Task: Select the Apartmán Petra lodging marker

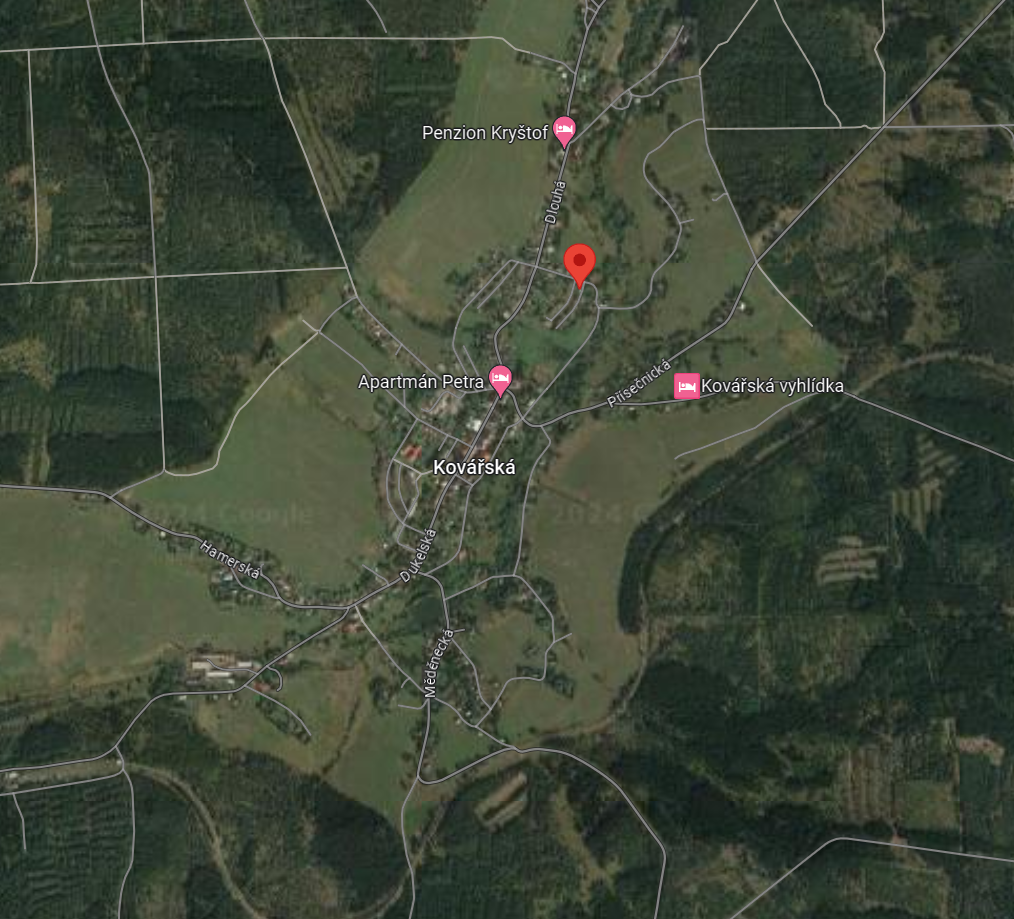Action: pyautogui.click(x=500, y=379)
